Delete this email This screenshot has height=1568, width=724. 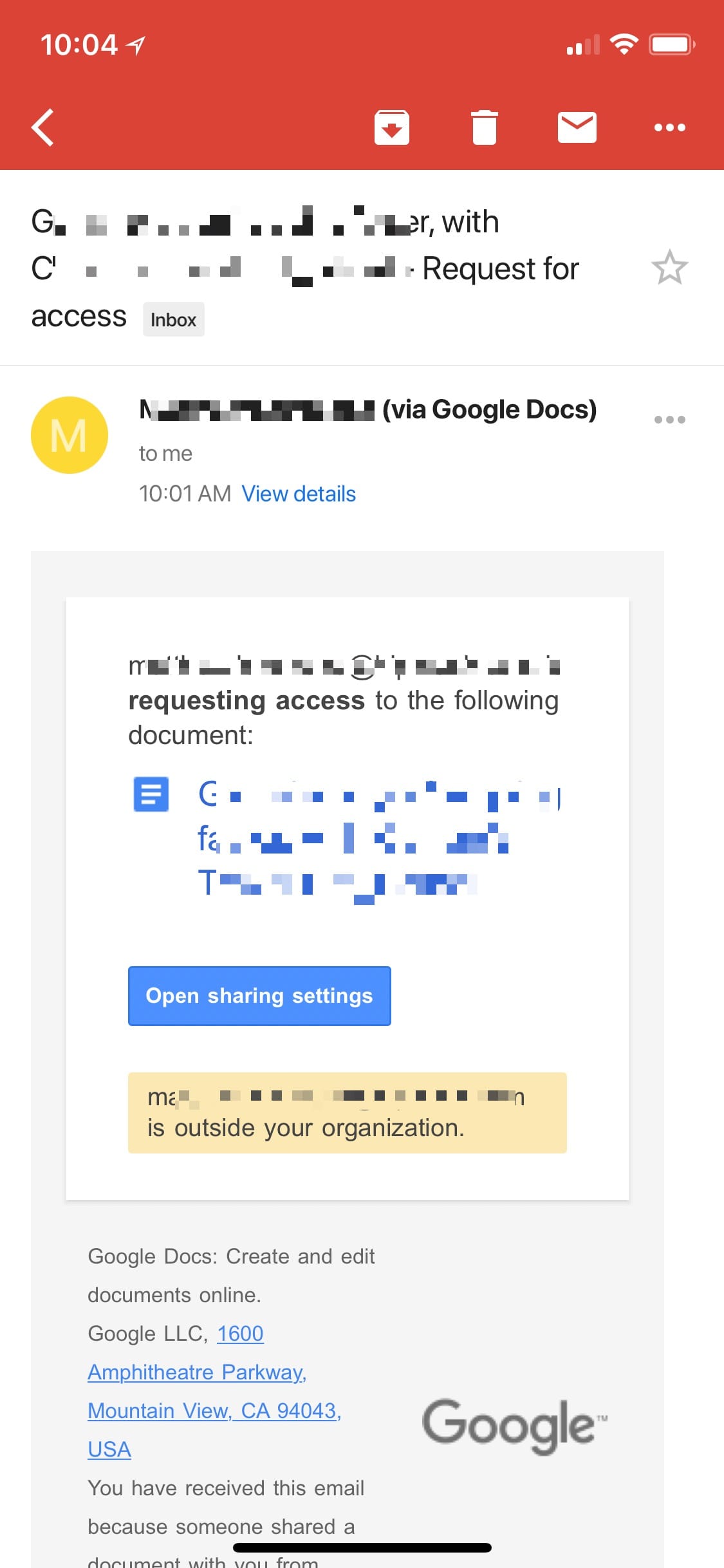tap(484, 127)
